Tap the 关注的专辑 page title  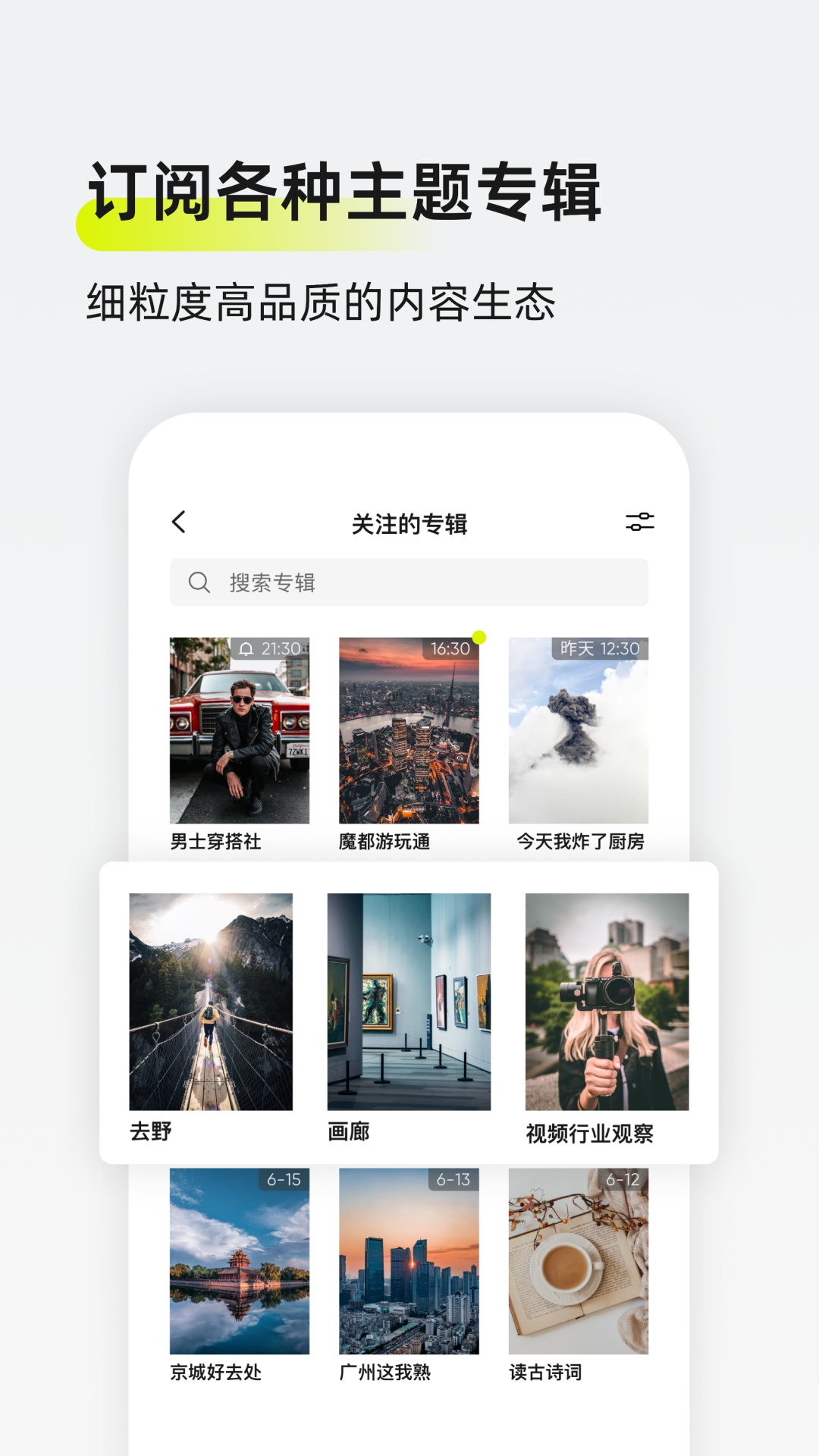tap(409, 523)
